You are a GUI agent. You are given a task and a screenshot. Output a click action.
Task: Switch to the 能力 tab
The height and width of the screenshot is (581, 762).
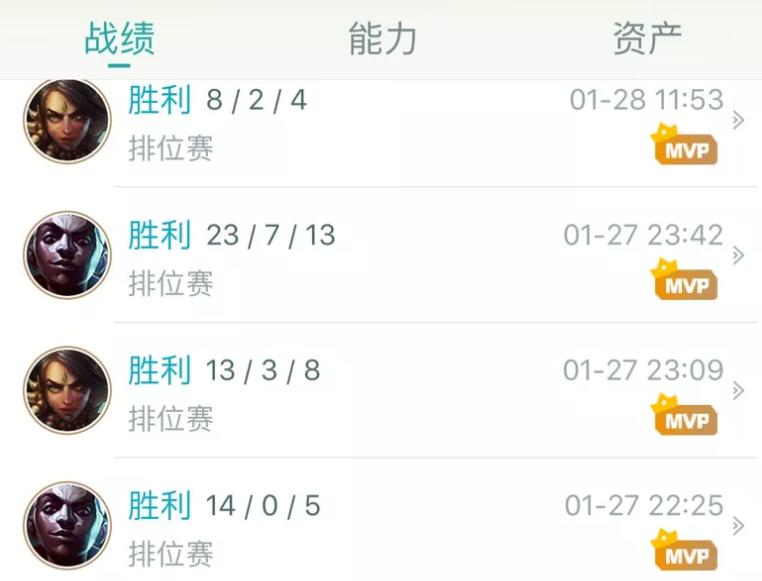pos(382,39)
